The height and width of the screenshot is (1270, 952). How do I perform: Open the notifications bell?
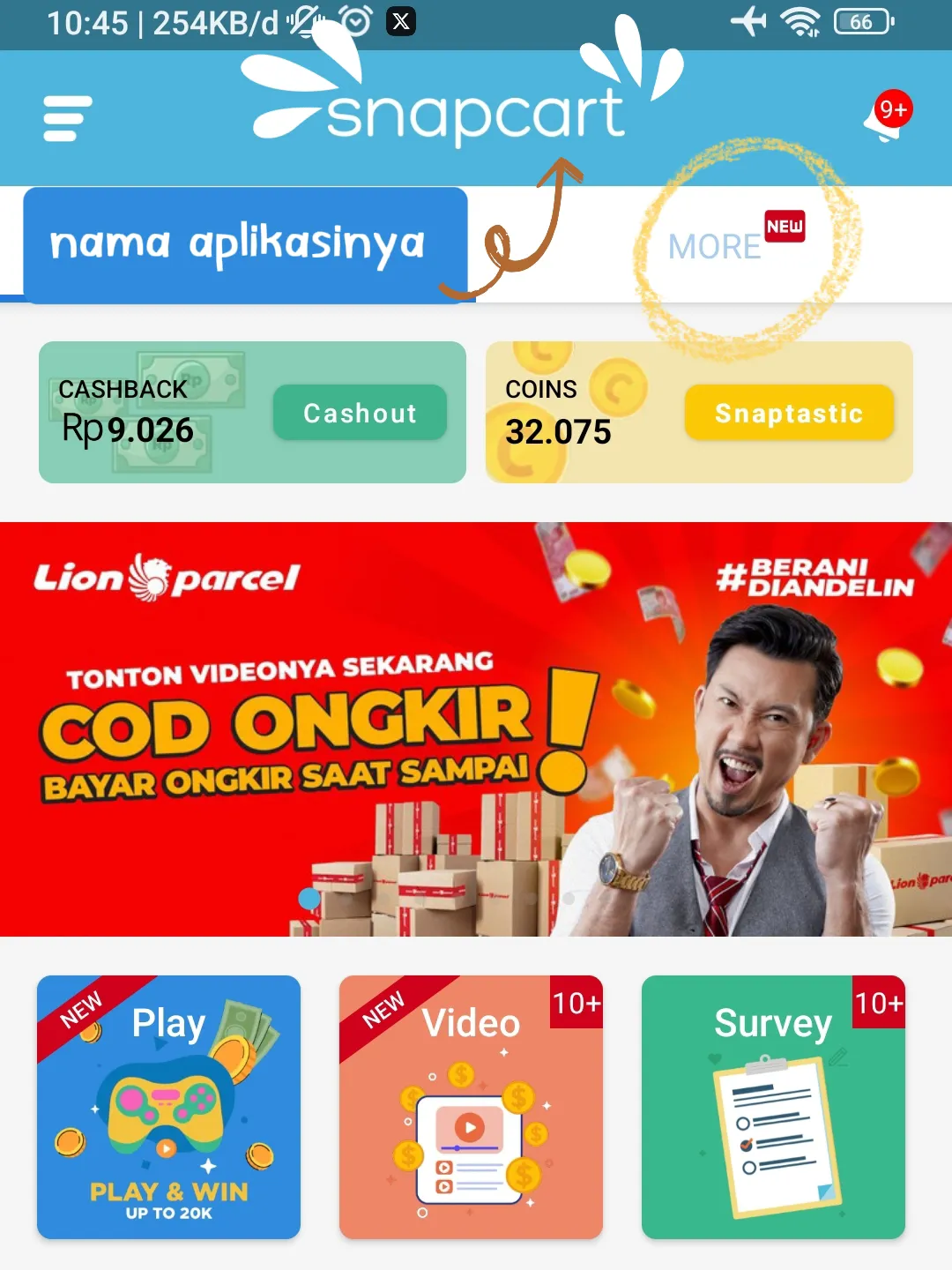tap(885, 122)
